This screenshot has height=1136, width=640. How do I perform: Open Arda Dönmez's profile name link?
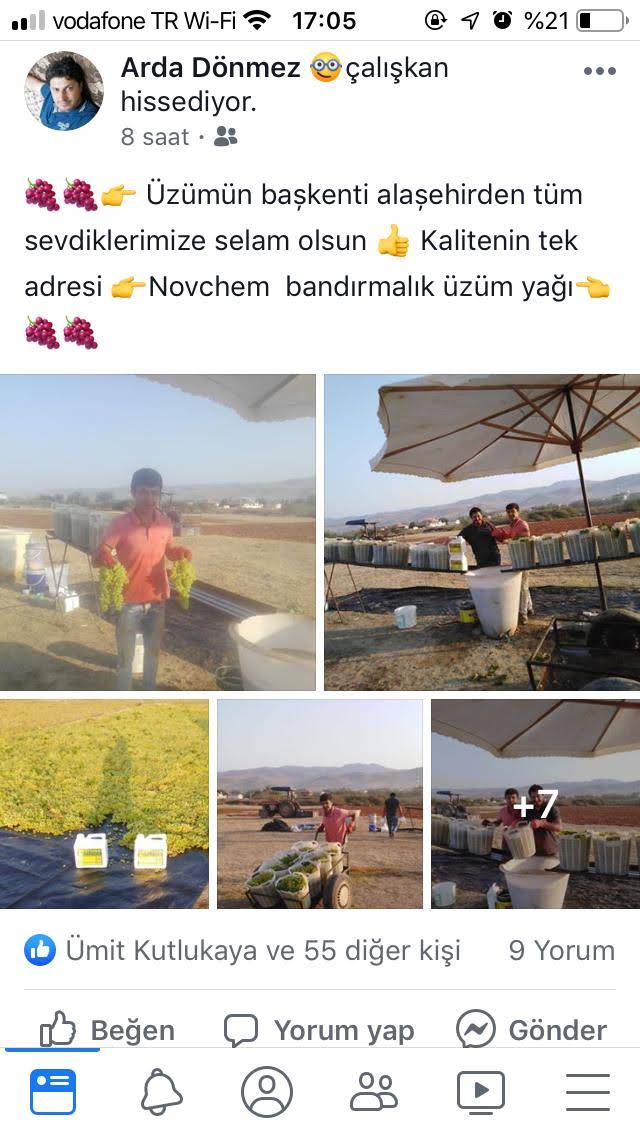coord(210,67)
